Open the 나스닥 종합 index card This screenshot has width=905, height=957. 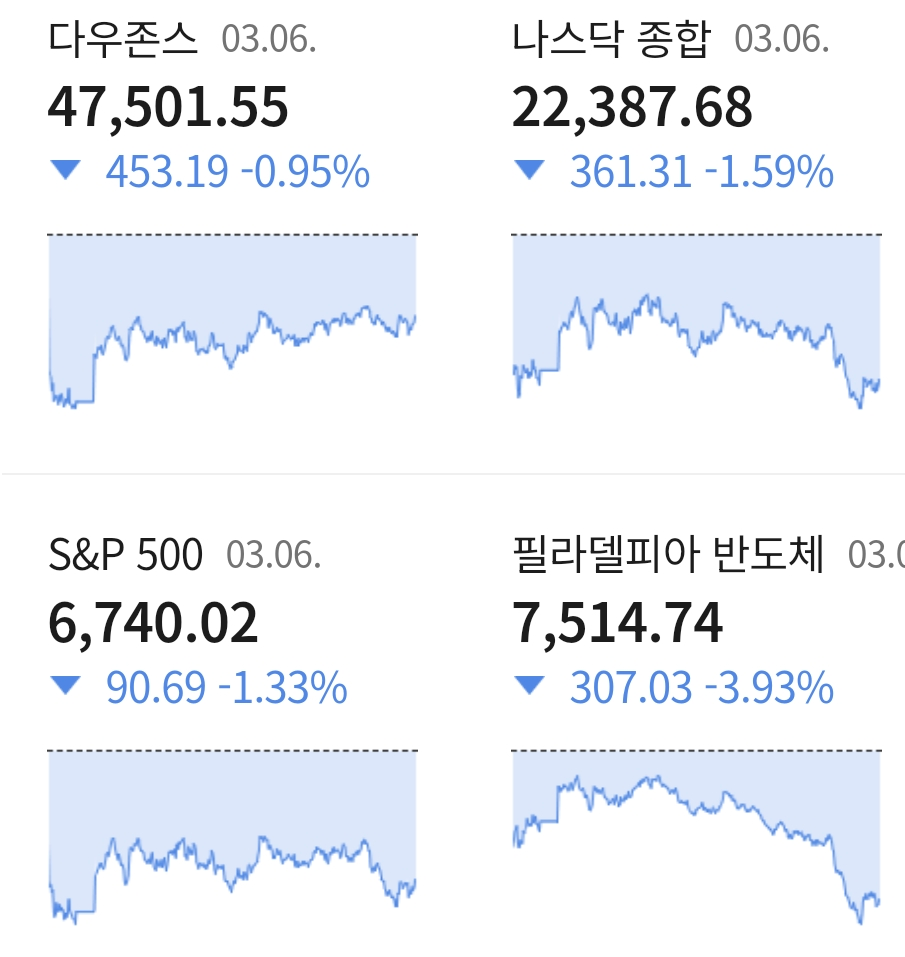pyautogui.click(x=612, y=40)
